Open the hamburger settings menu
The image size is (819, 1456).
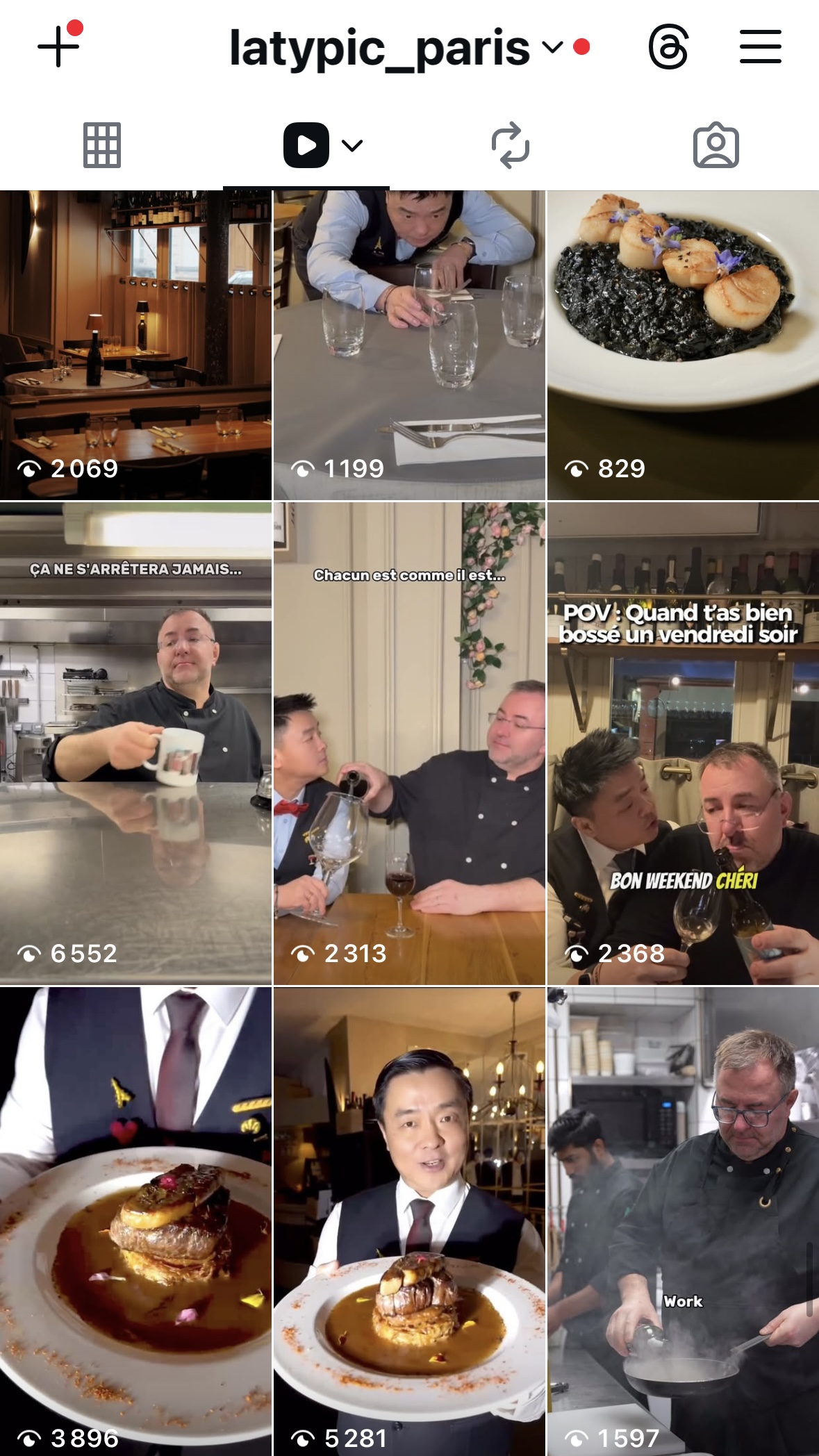pyautogui.click(x=760, y=47)
